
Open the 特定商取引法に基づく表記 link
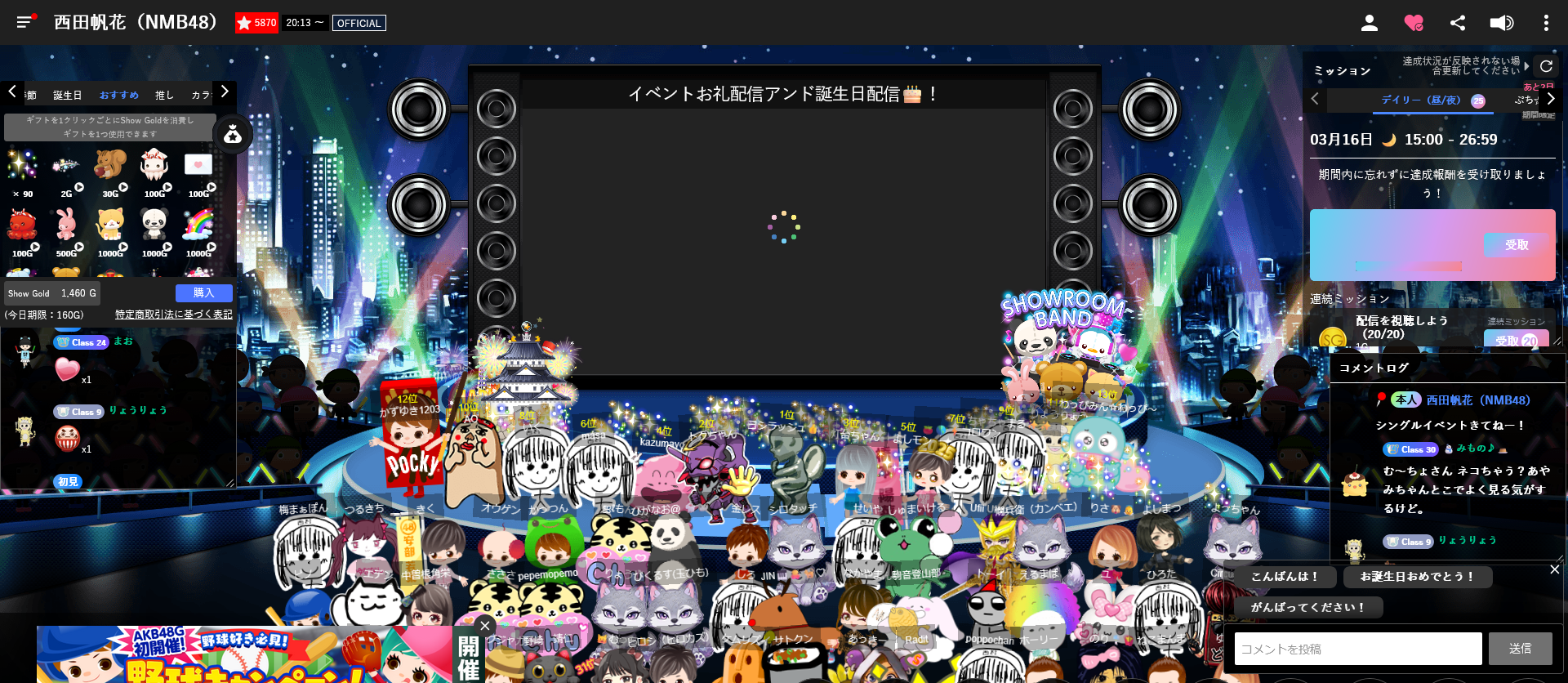coord(173,315)
